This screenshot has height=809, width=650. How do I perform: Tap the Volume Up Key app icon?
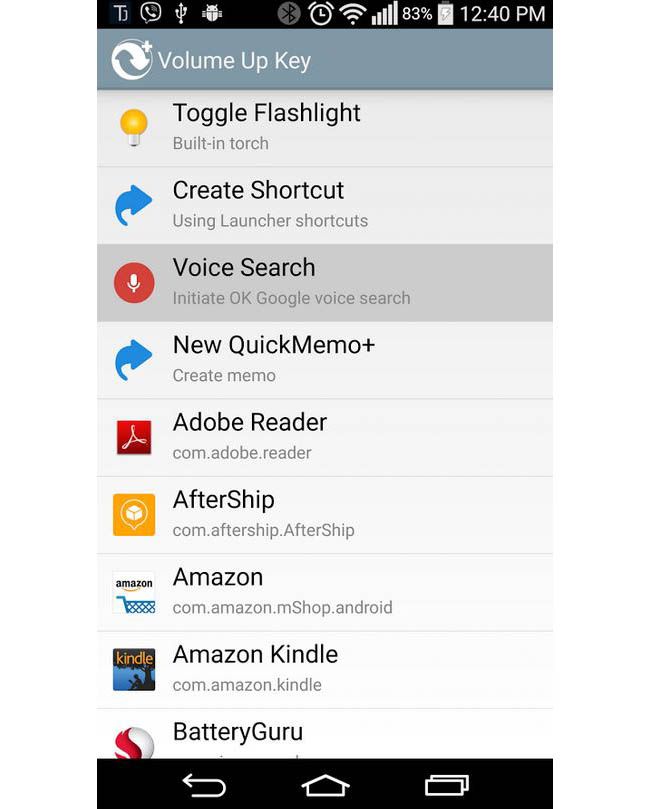point(132,60)
